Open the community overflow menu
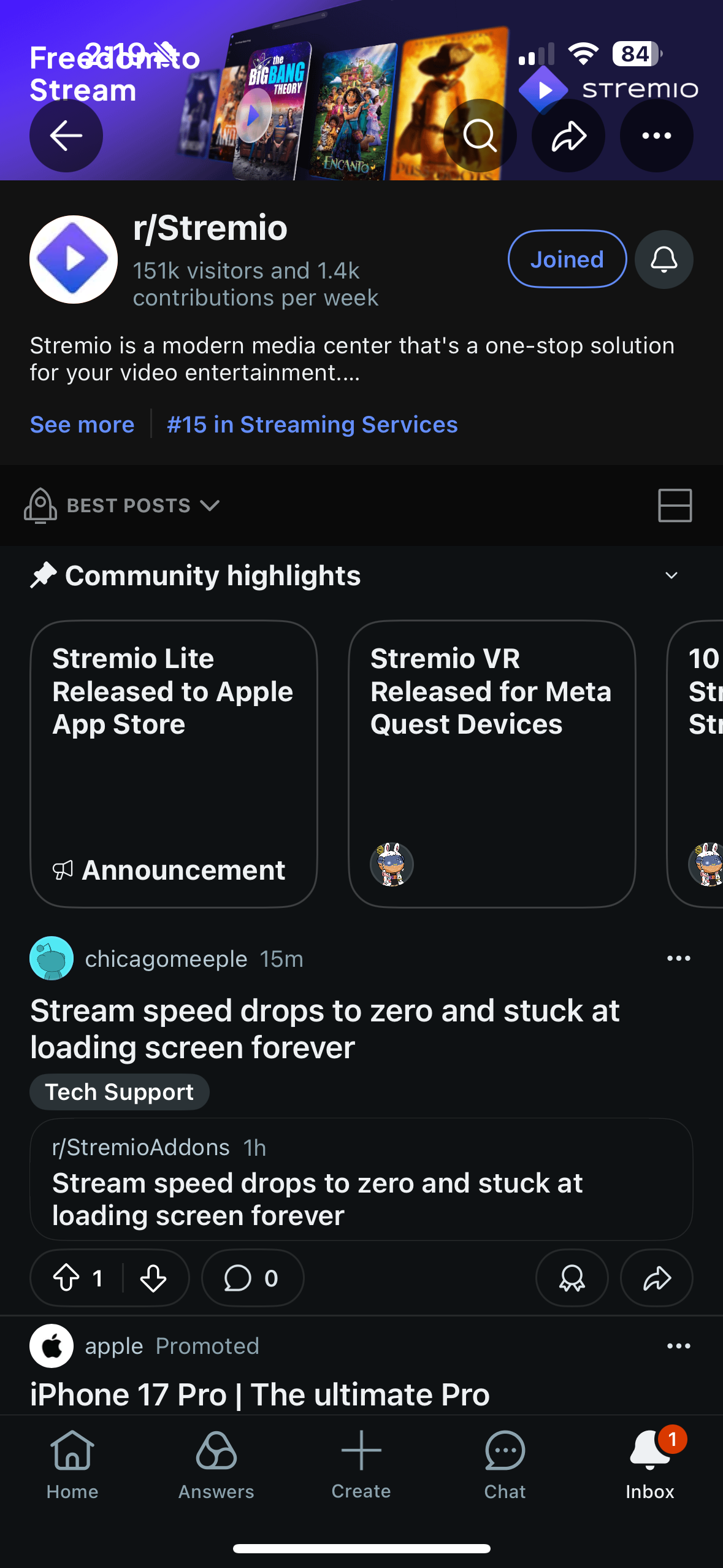Viewport: 723px width, 1568px height. (657, 136)
